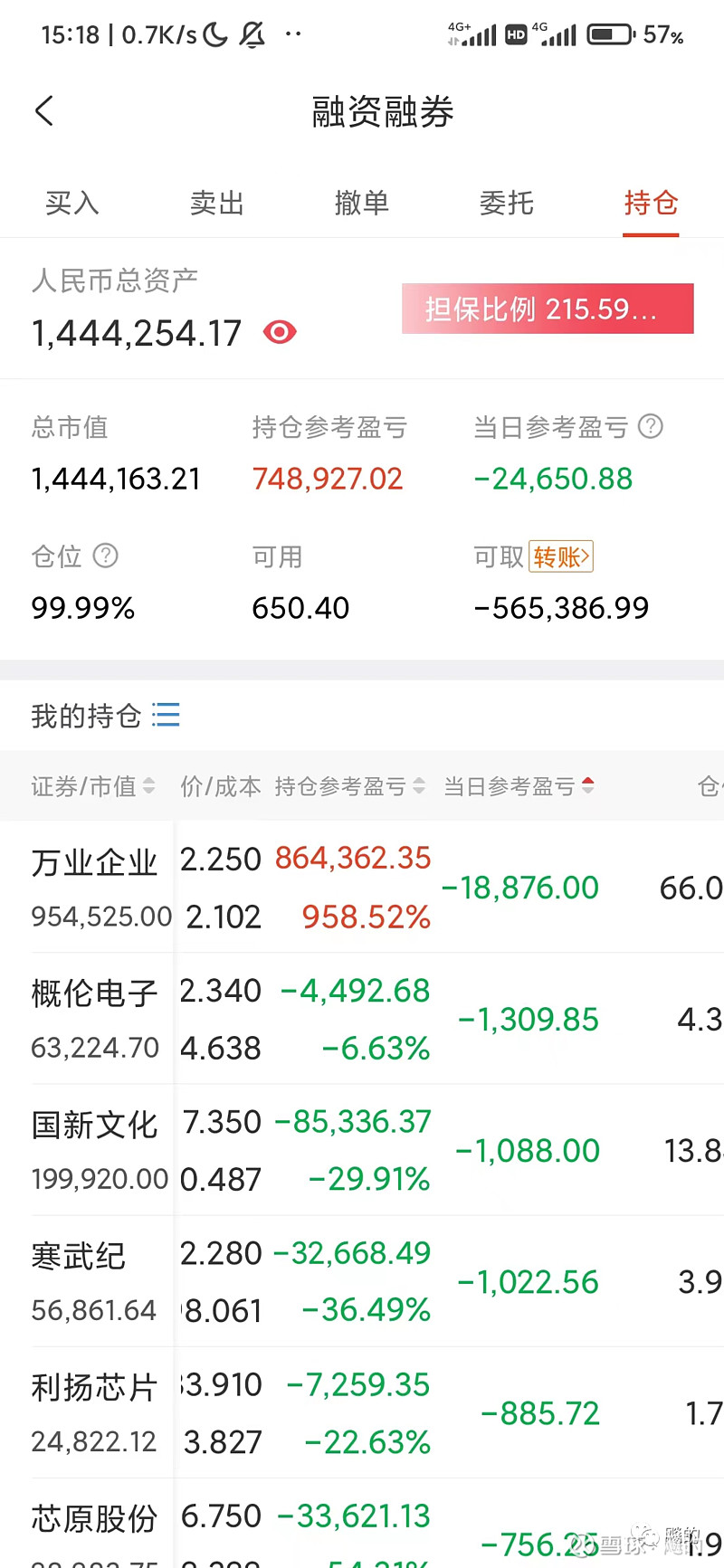Click the help icon next to 仓位
The image size is (724, 1568).
click(105, 556)
